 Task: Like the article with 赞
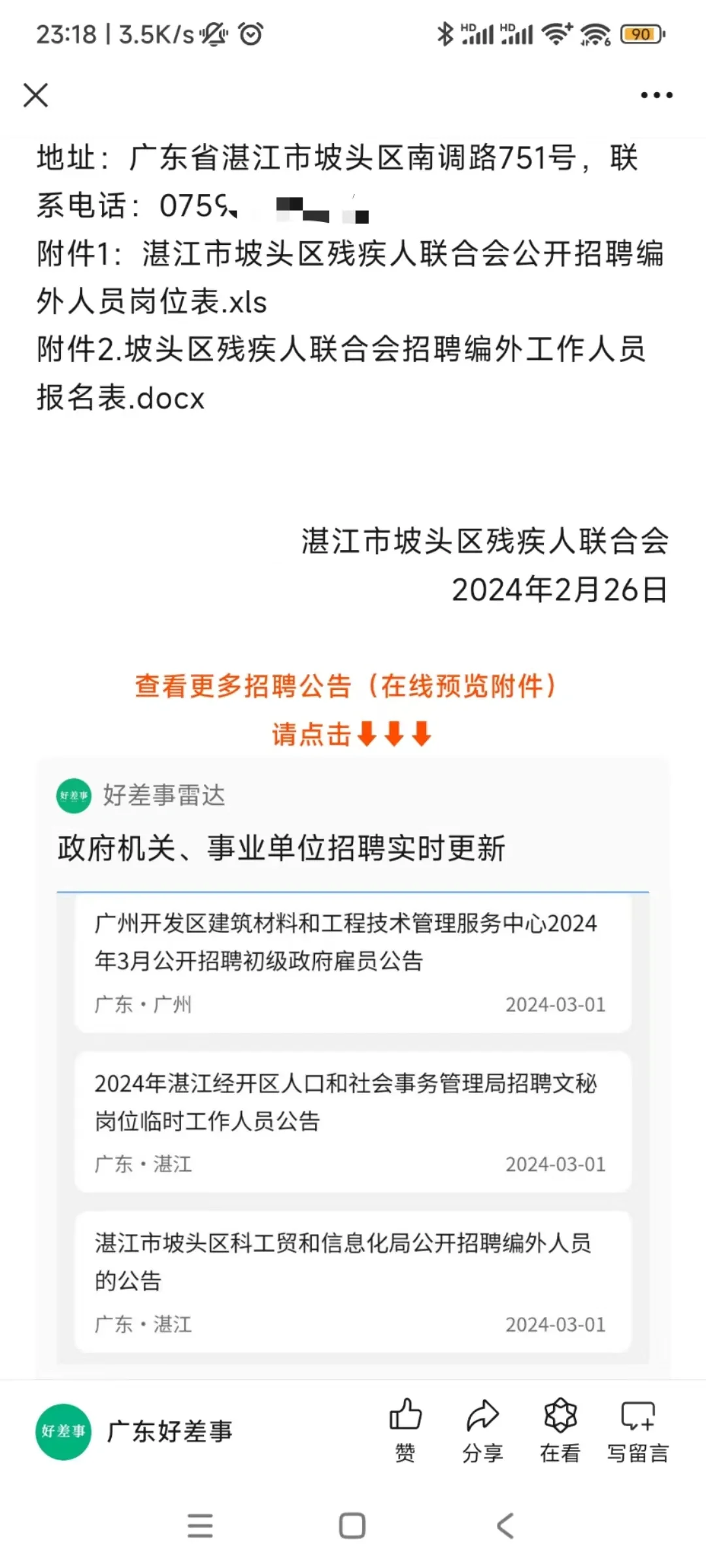[x=405, y=1430]
